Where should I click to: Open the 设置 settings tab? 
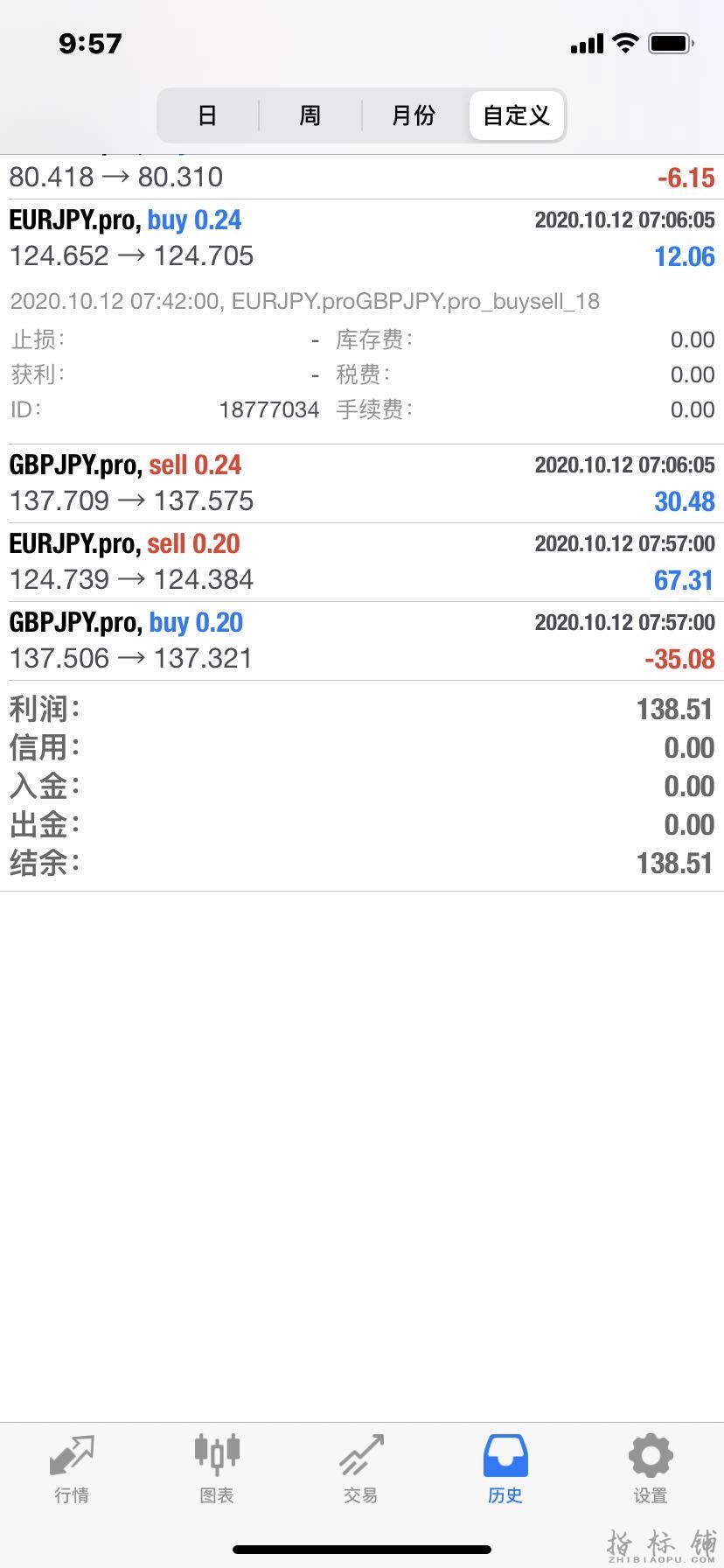(x=651, y=1469)
